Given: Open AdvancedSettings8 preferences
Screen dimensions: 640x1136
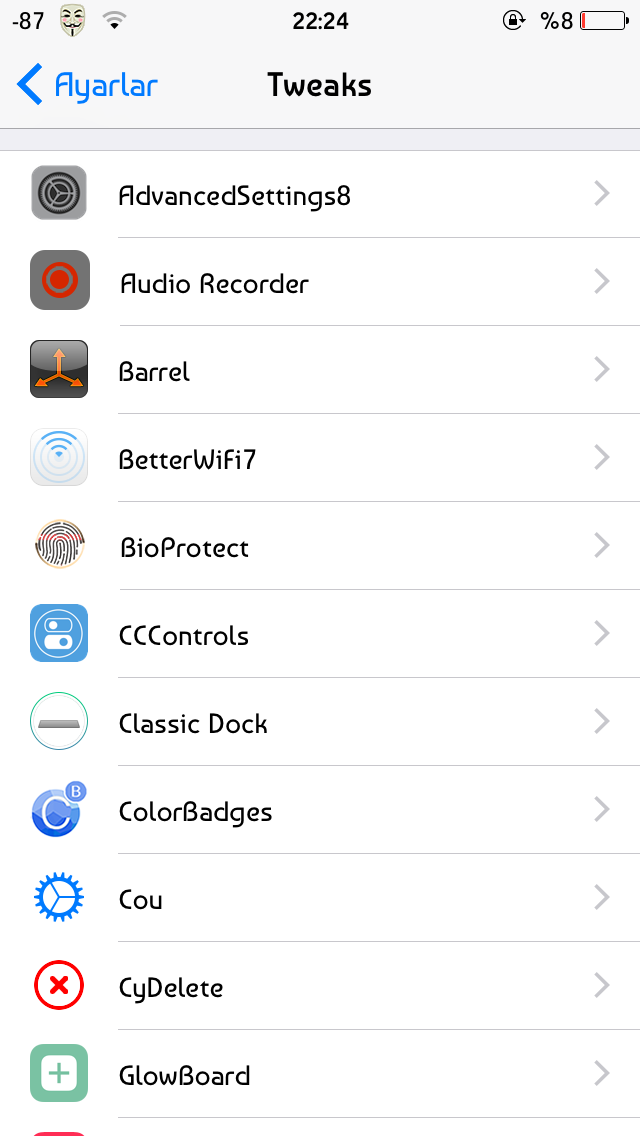Looking at the screenshot, I should point(320,194).
